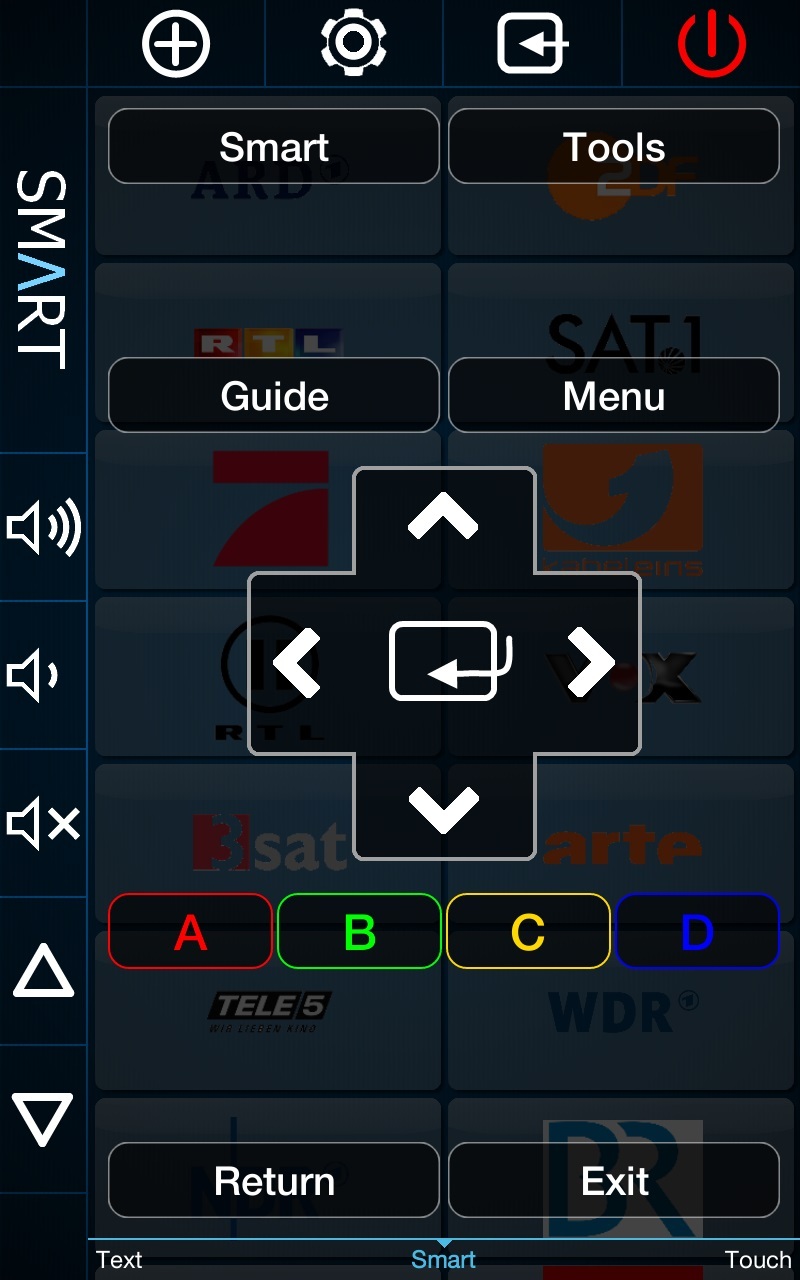The image size is (800, 1280).
Task: Open the Smart hub button
Action: click(x=273, y=147)
